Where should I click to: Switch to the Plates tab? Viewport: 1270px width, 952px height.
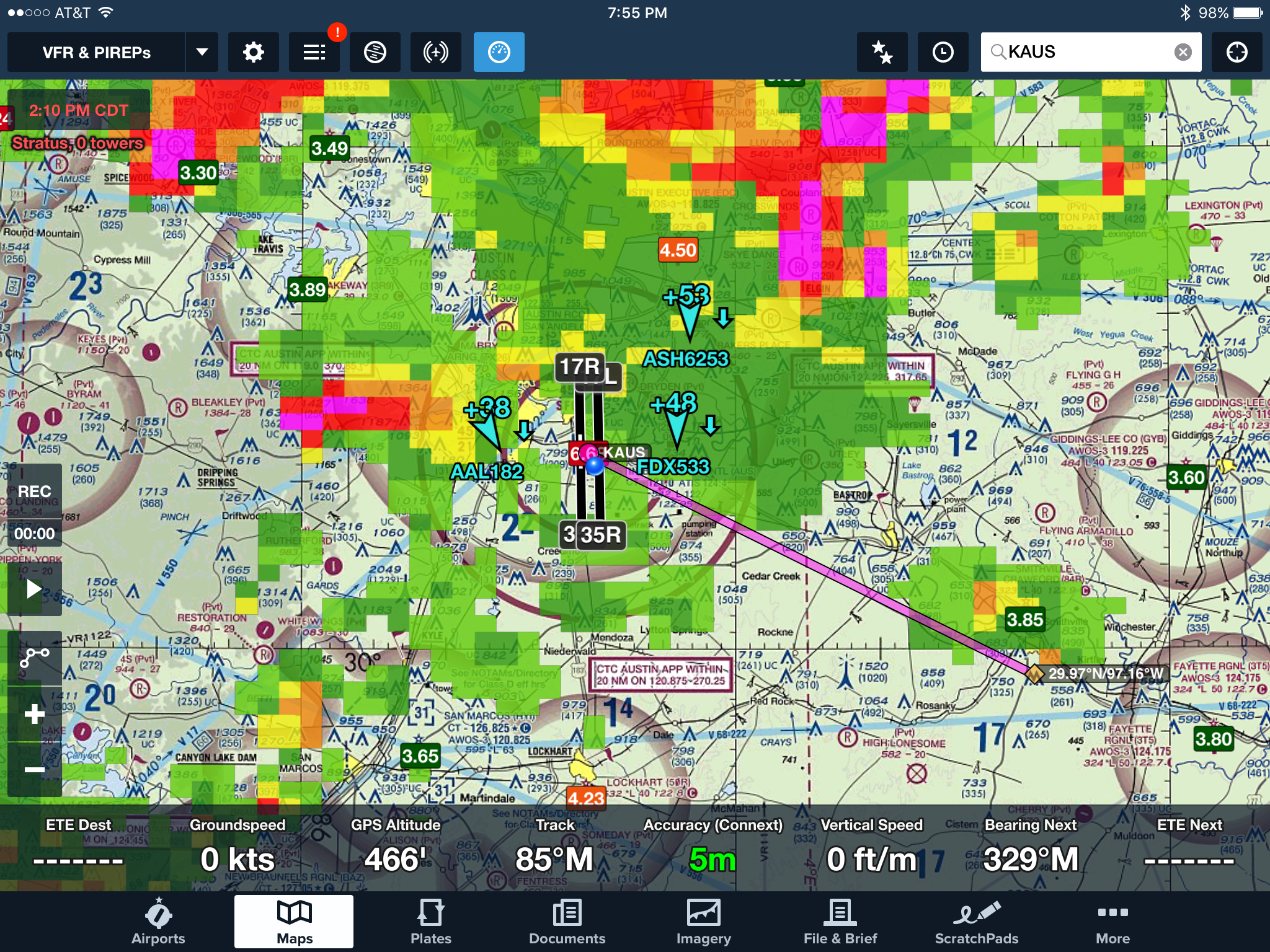click(430, 922)
